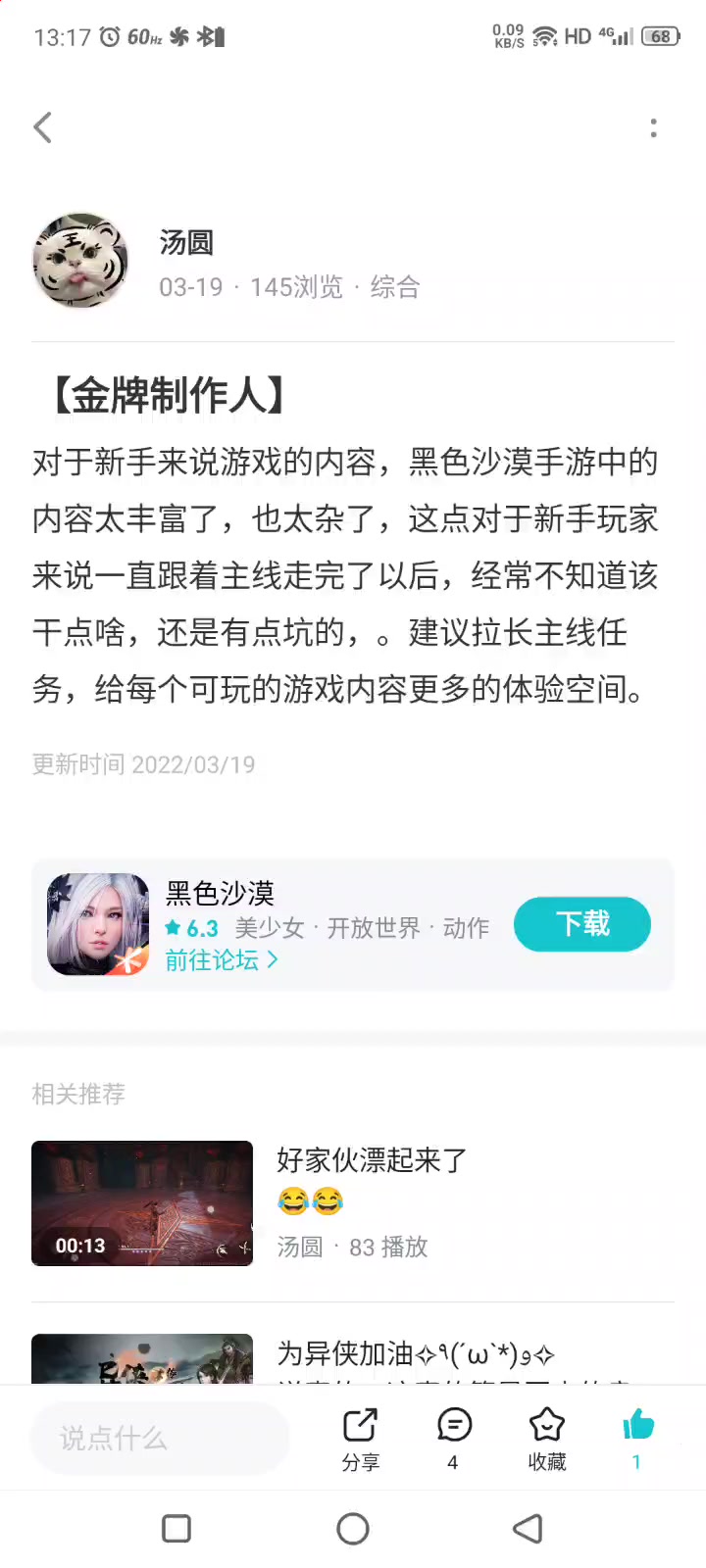Tap the system home button
Screen dimensions: 706x1568
click(353, 1529)
